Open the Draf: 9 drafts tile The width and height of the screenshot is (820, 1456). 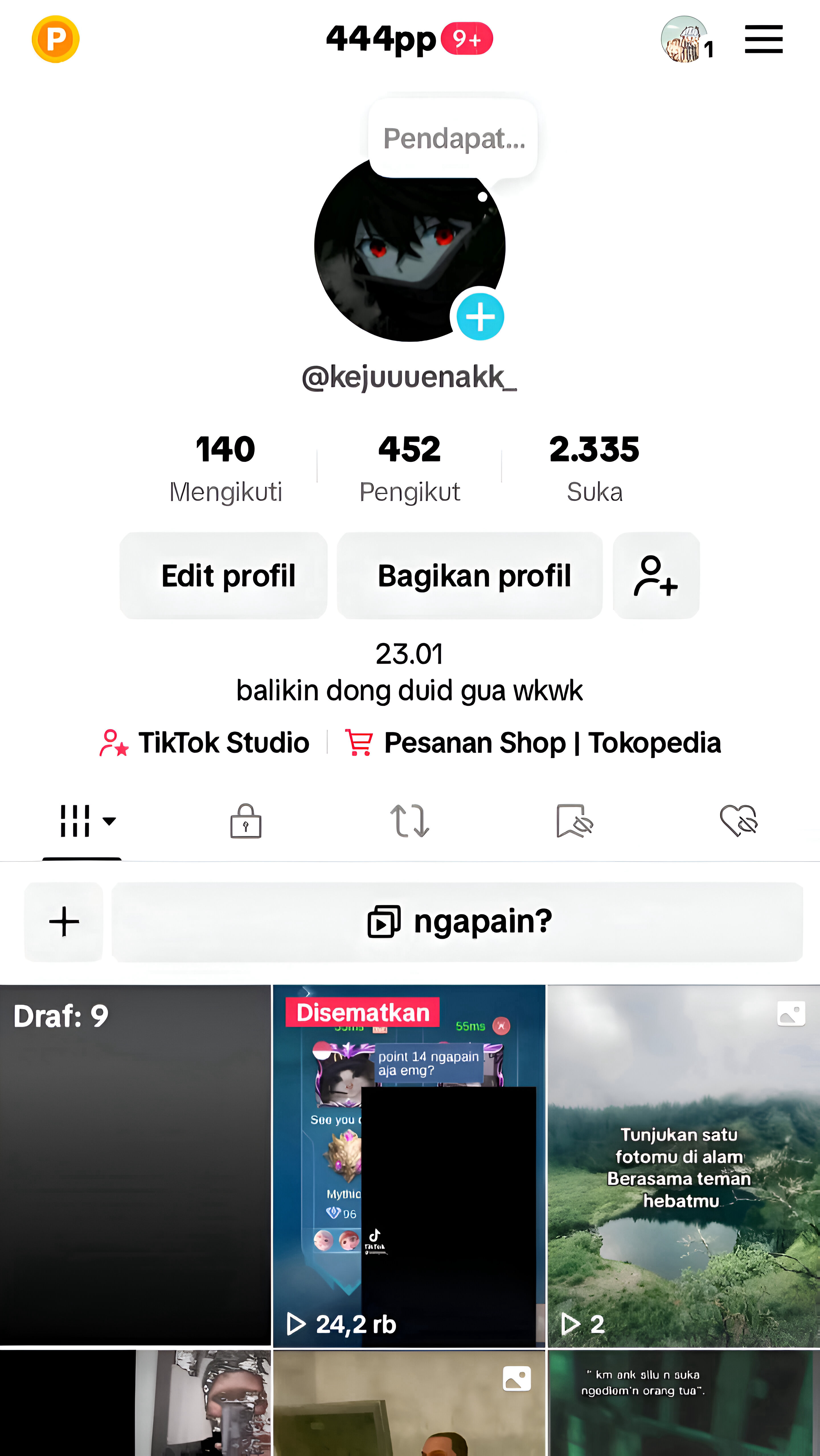coord(135,1165)
